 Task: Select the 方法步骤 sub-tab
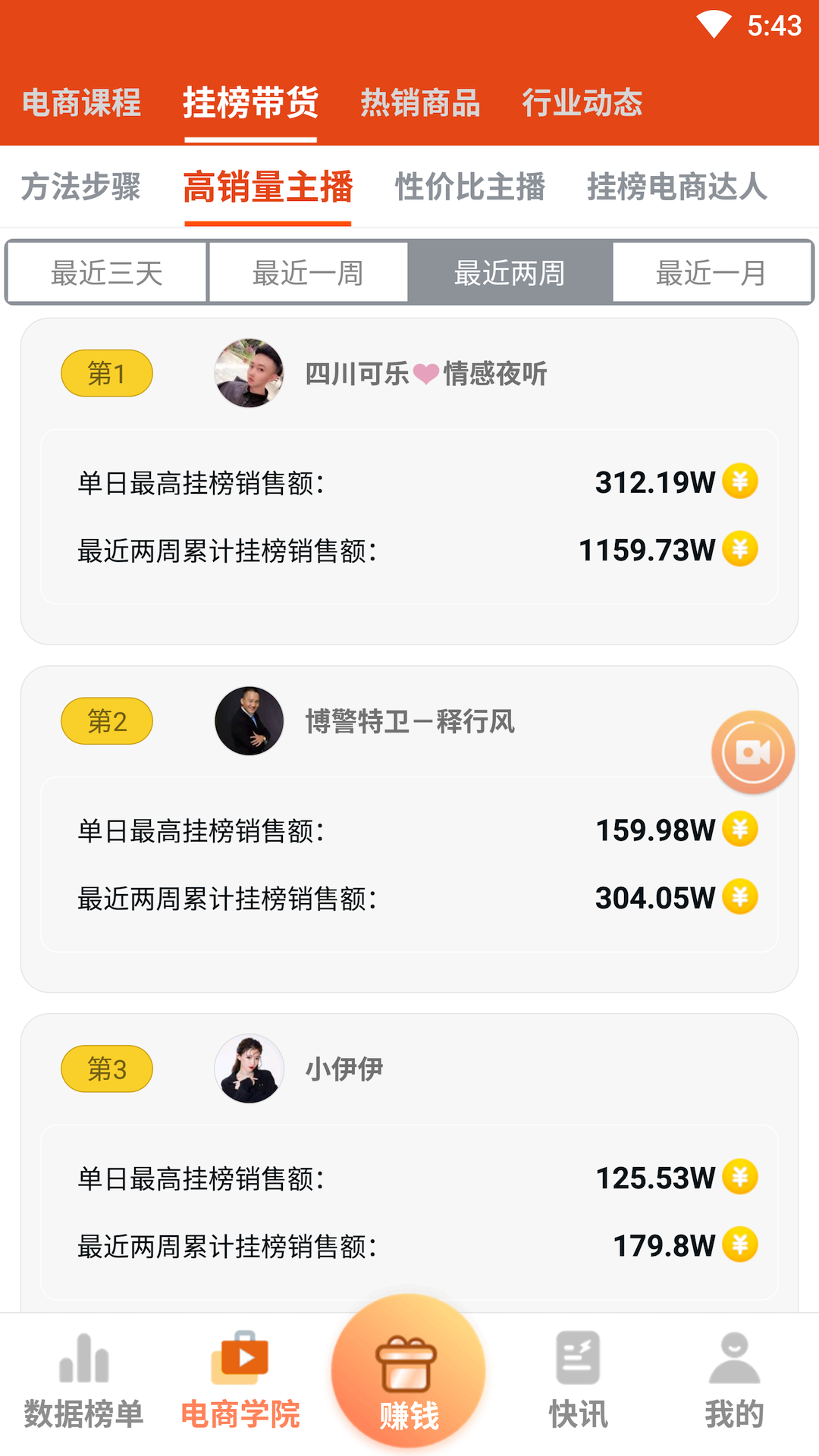(81, 187)
